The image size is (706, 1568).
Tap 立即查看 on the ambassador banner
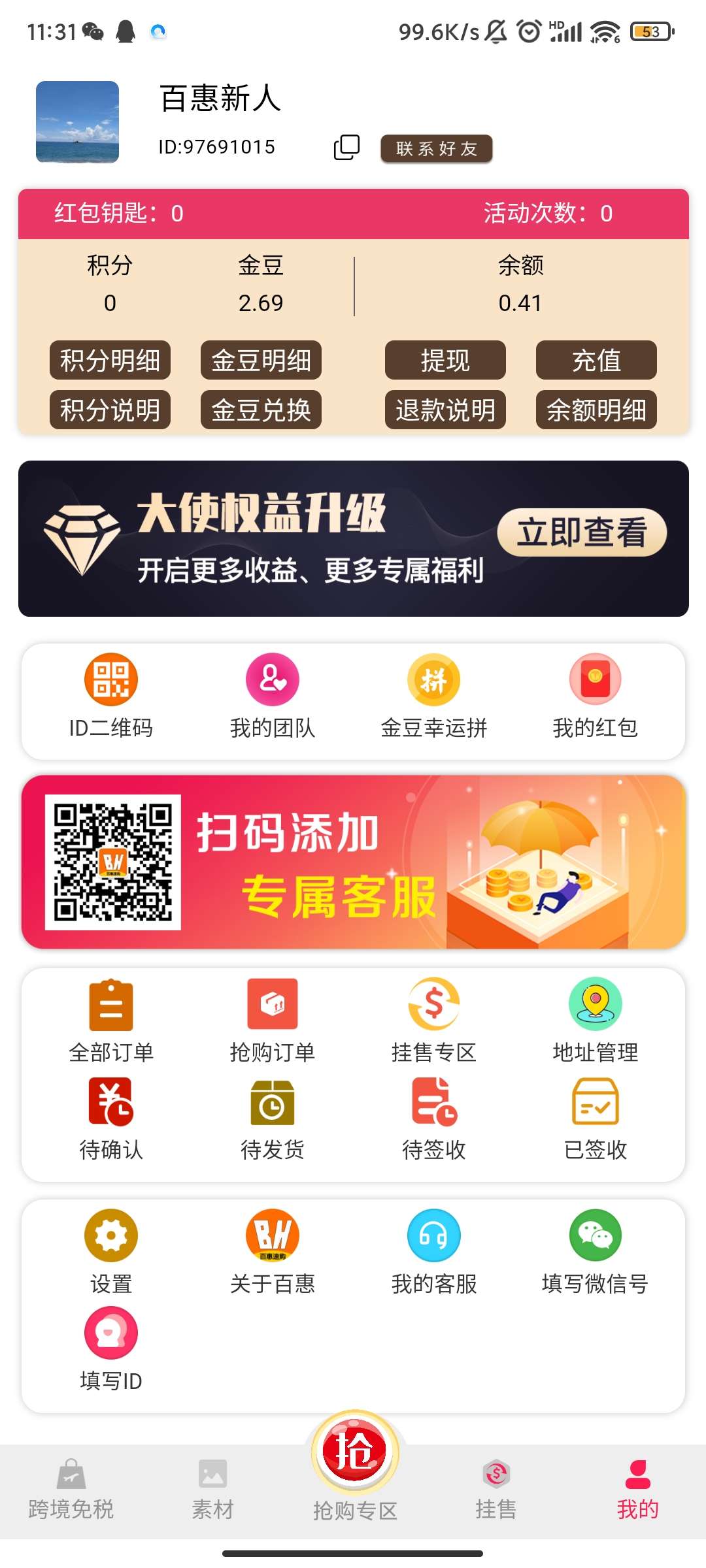coord(582,532)
